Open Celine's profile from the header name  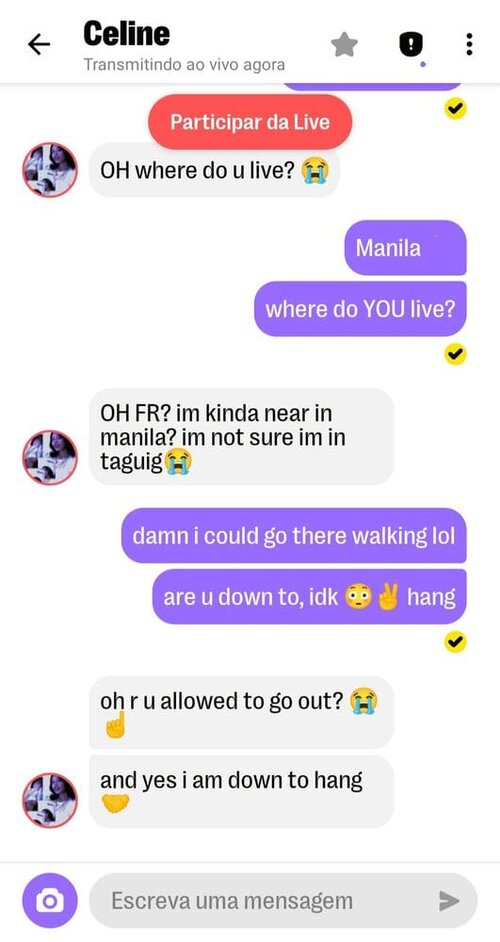127,34
